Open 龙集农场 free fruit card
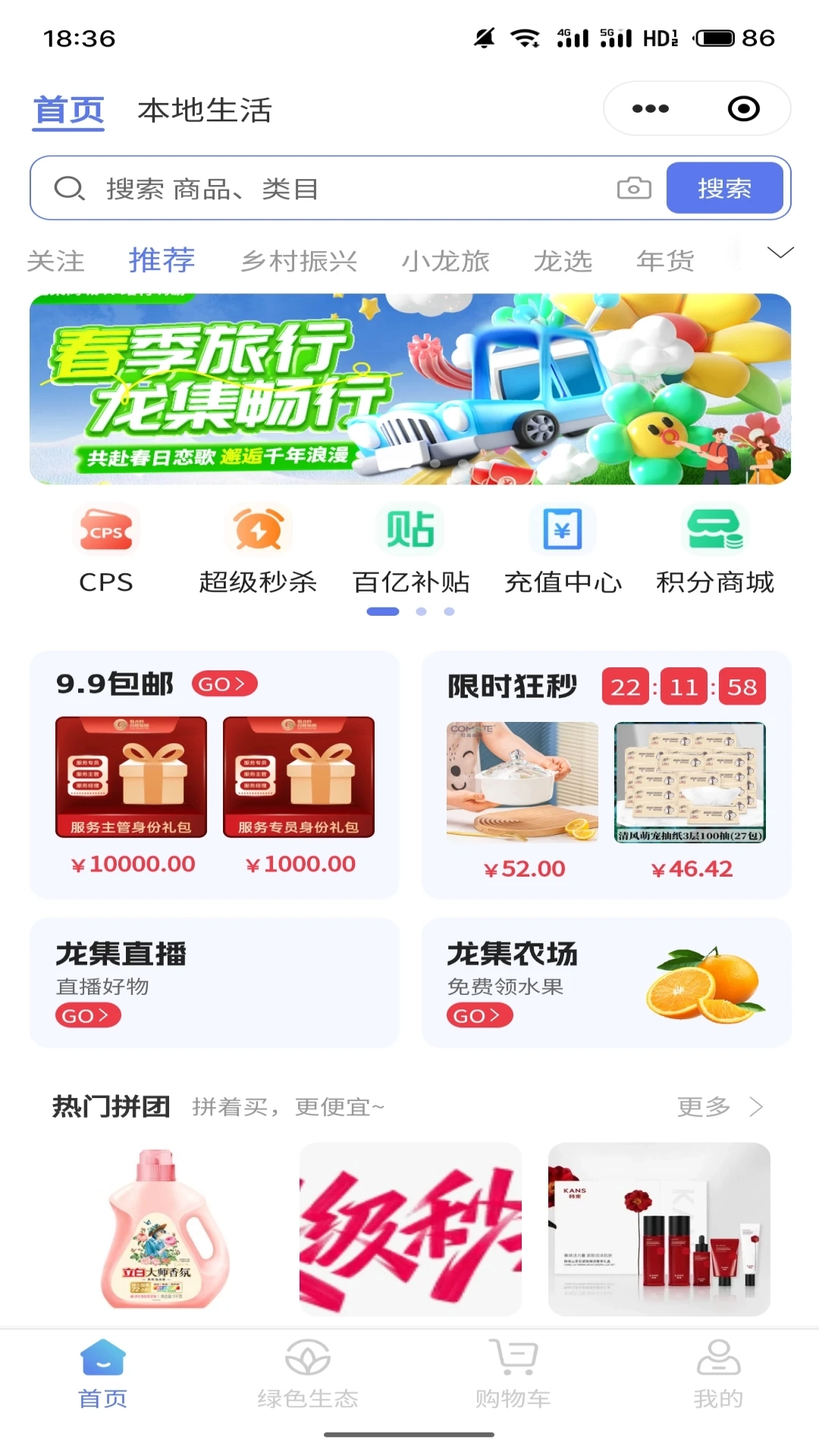Viewport: 819px width, 1456px height. coord(606,983)
